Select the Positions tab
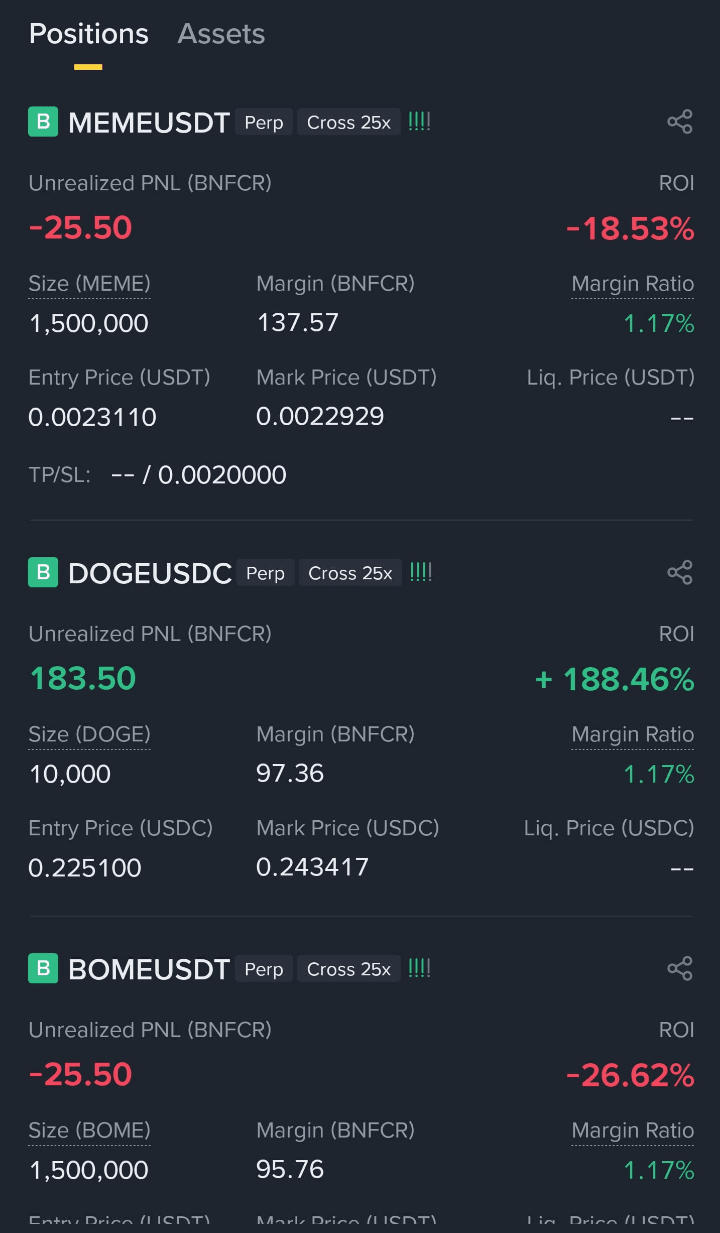The image size is (720, 1233). (88, 34)
